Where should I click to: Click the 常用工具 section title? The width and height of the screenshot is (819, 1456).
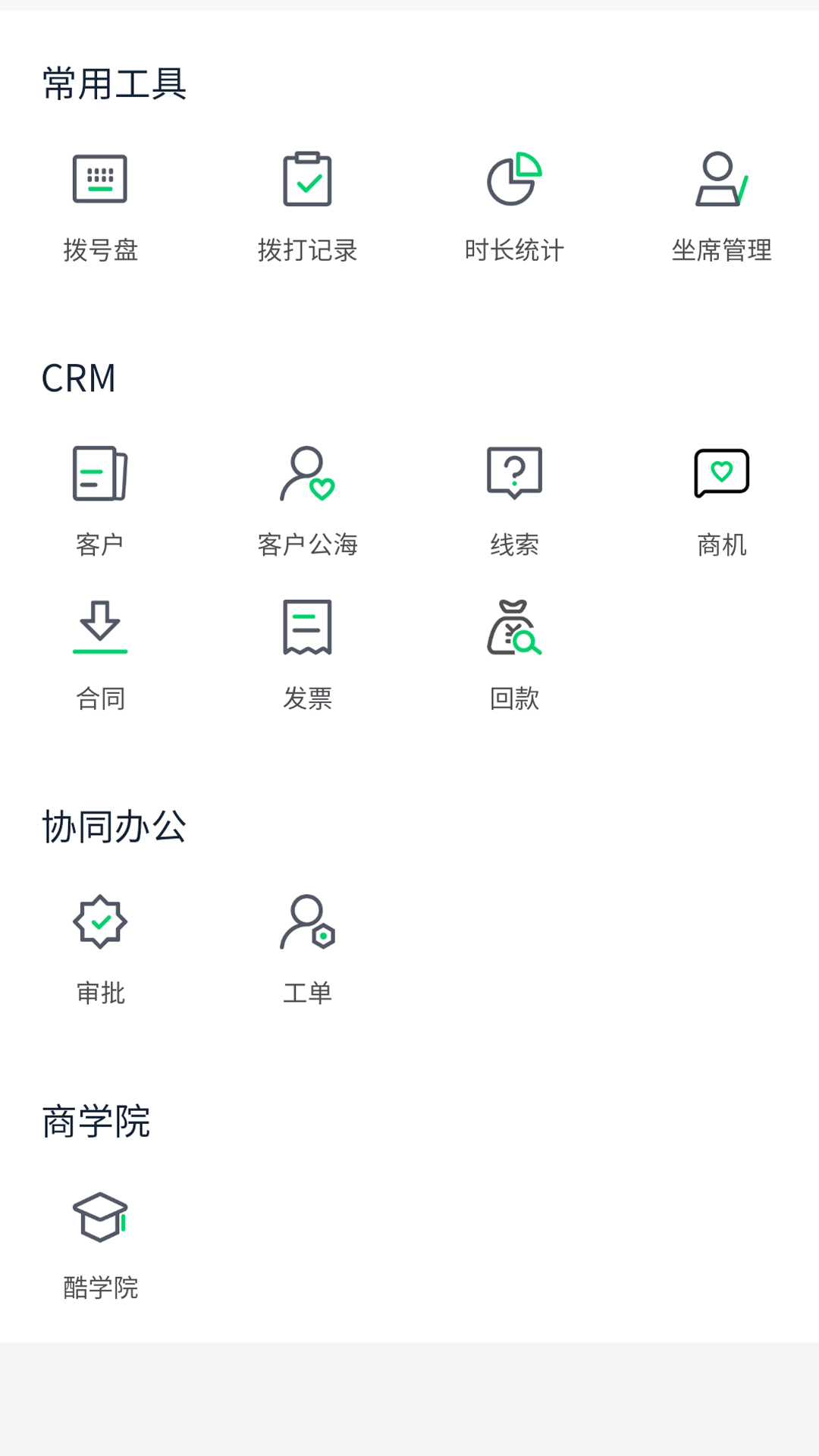[114, 83]
